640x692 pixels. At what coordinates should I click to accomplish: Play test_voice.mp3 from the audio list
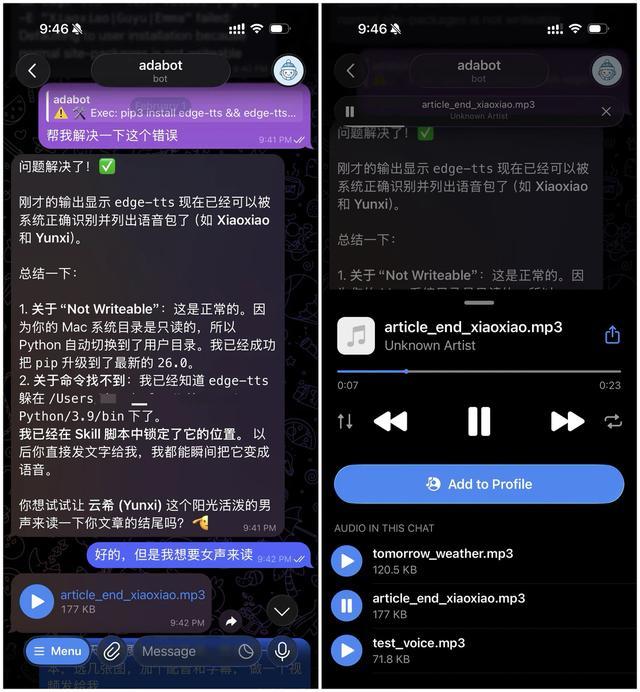(347, 651)
